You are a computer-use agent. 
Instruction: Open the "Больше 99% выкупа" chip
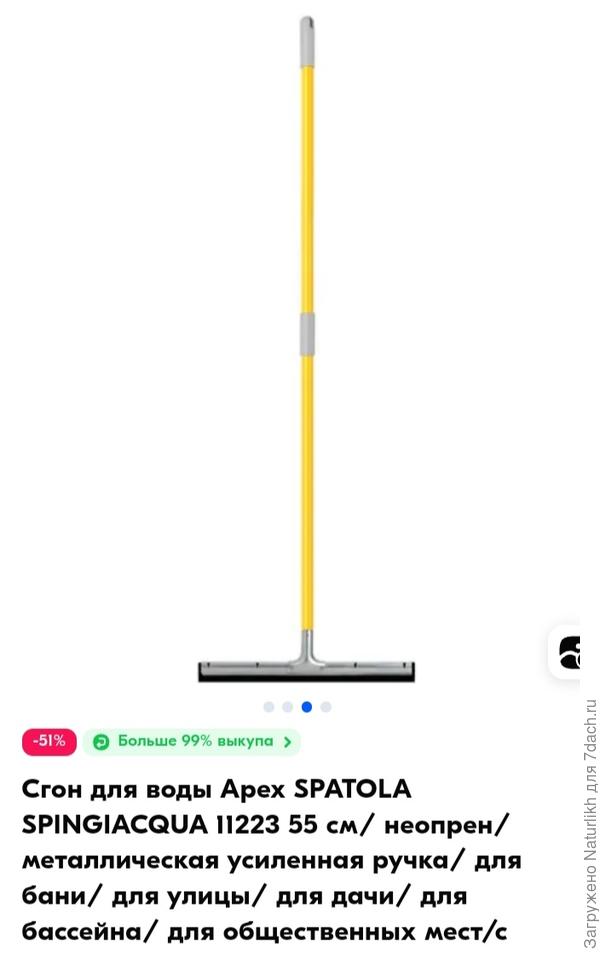pos(192,742)
